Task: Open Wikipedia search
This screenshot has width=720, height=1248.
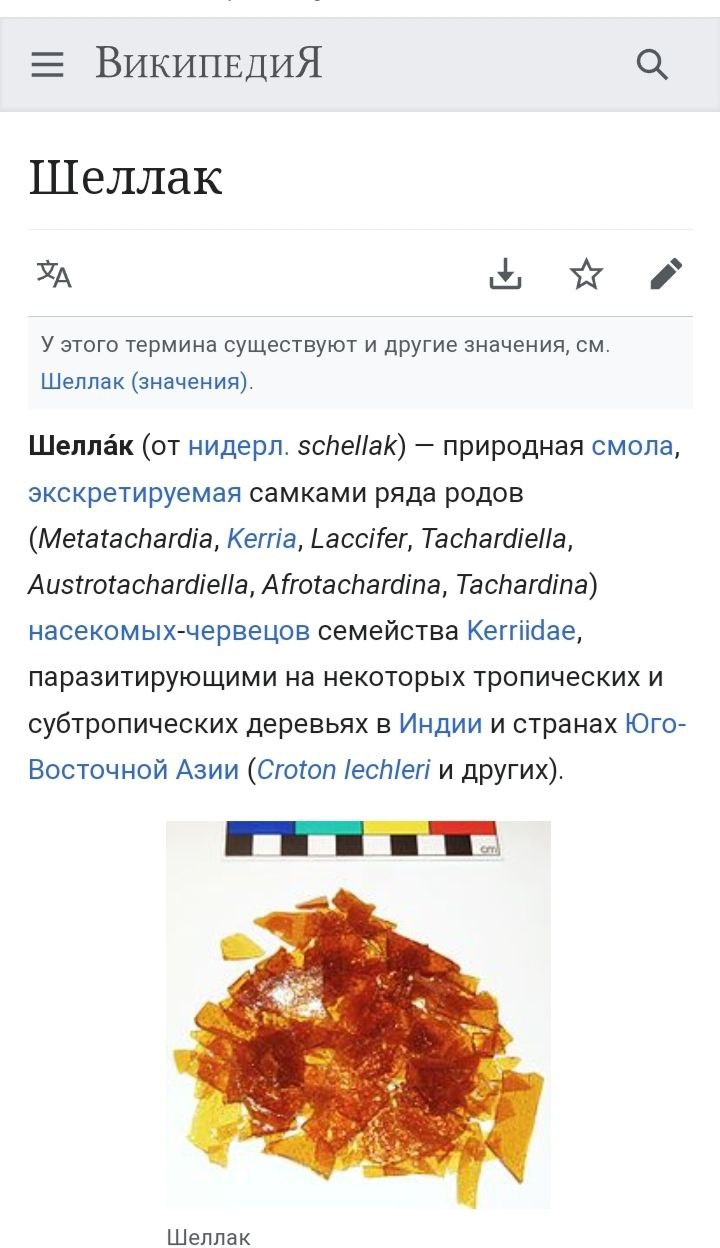Action: (x=652, y=65)
